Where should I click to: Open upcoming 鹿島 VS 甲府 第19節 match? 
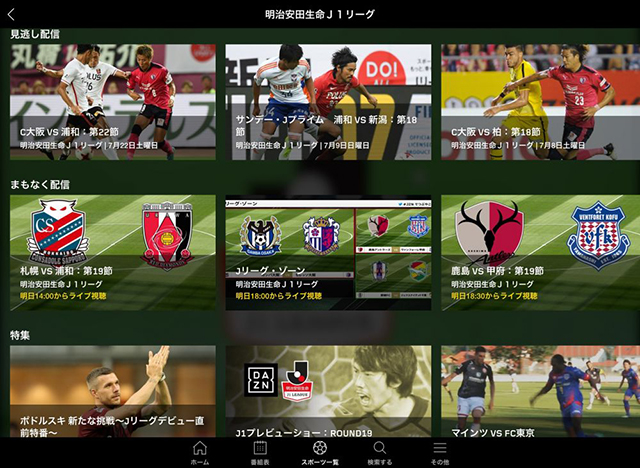540,252
